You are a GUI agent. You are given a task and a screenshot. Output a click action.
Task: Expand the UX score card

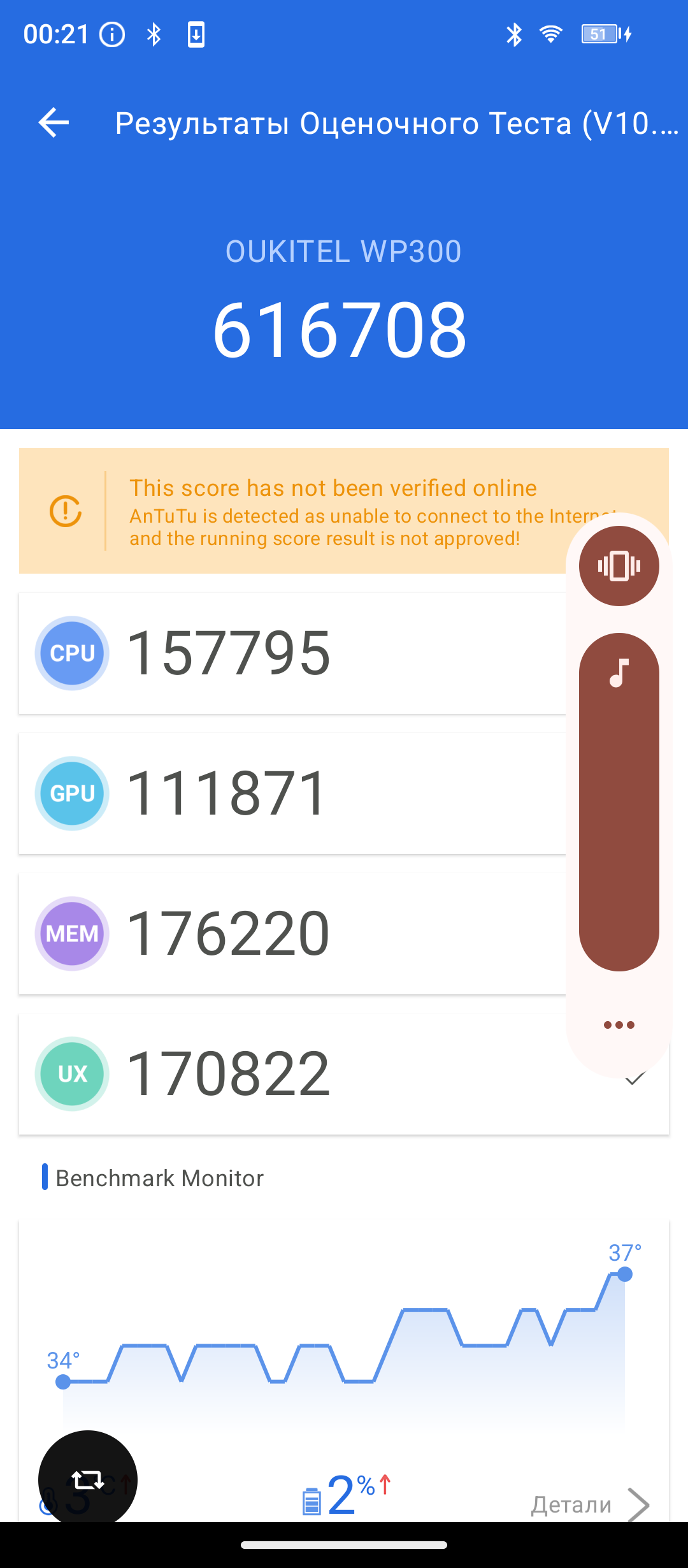coord(344,1075)
